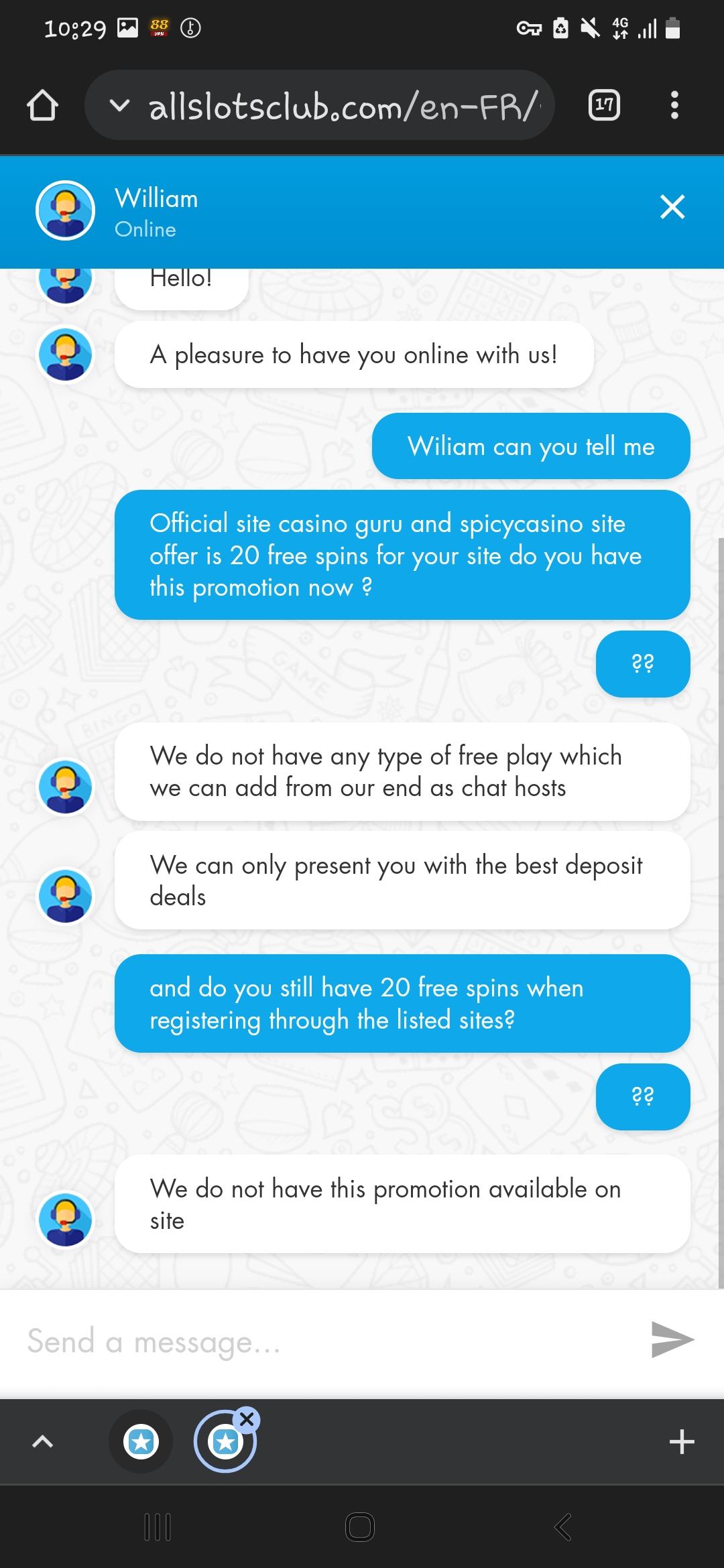
Task: Close the highlighted tab in the strip
Action: [247, 1419]
